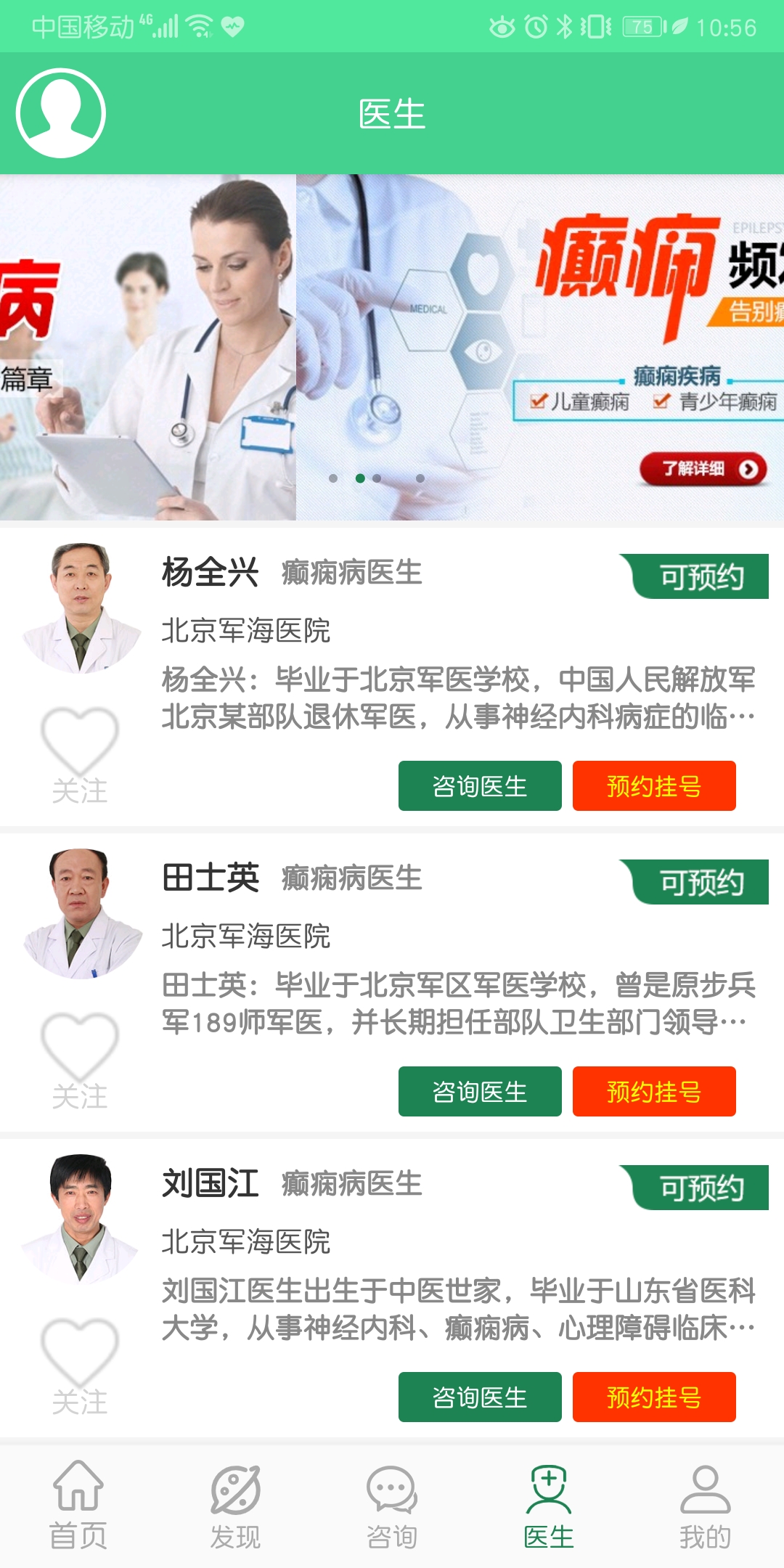Expand 杨全兴's truncated biography text
Screen dimensions: 784x1568
[450, 697]
